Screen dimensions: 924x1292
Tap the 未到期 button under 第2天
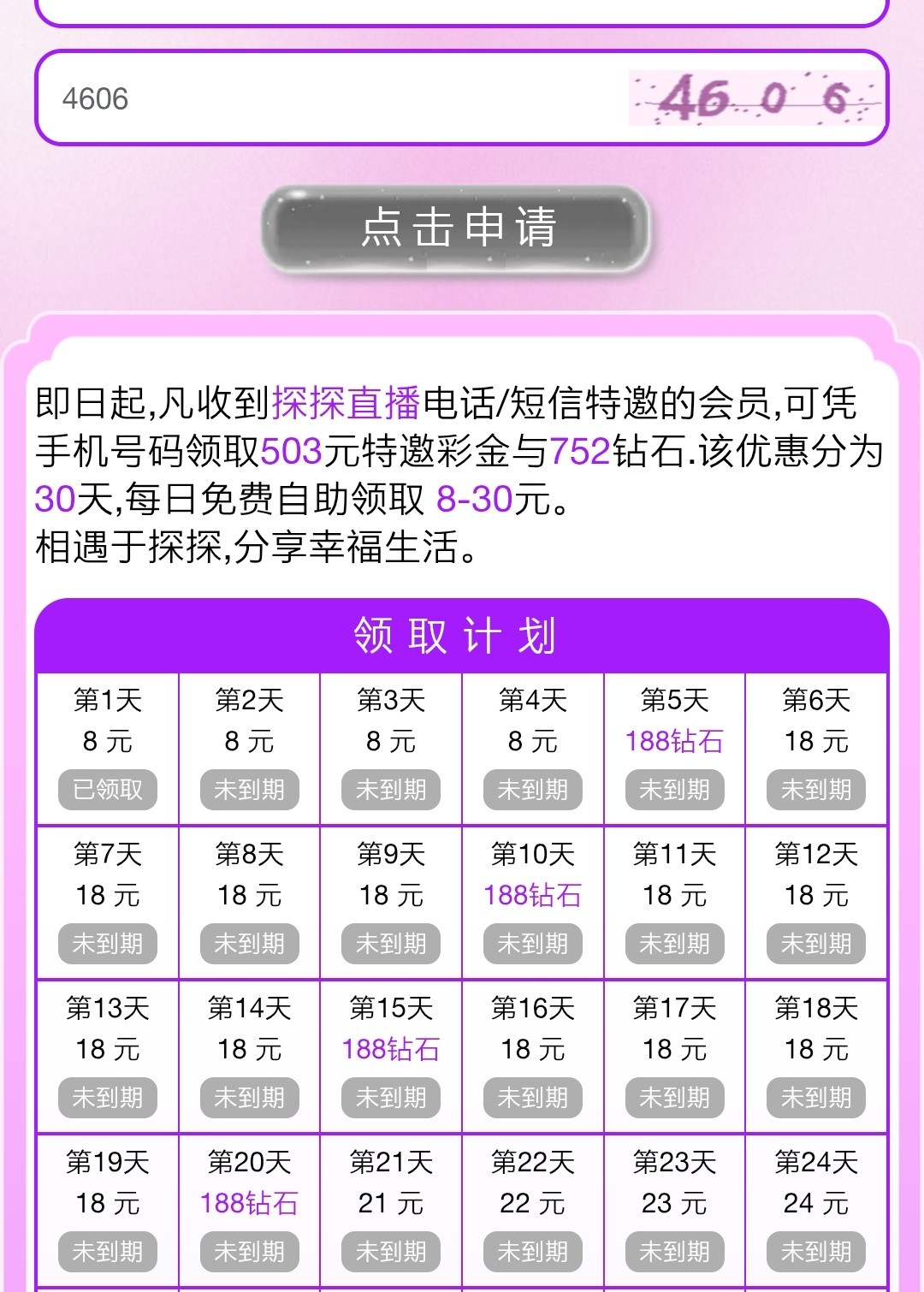[249, 790]
